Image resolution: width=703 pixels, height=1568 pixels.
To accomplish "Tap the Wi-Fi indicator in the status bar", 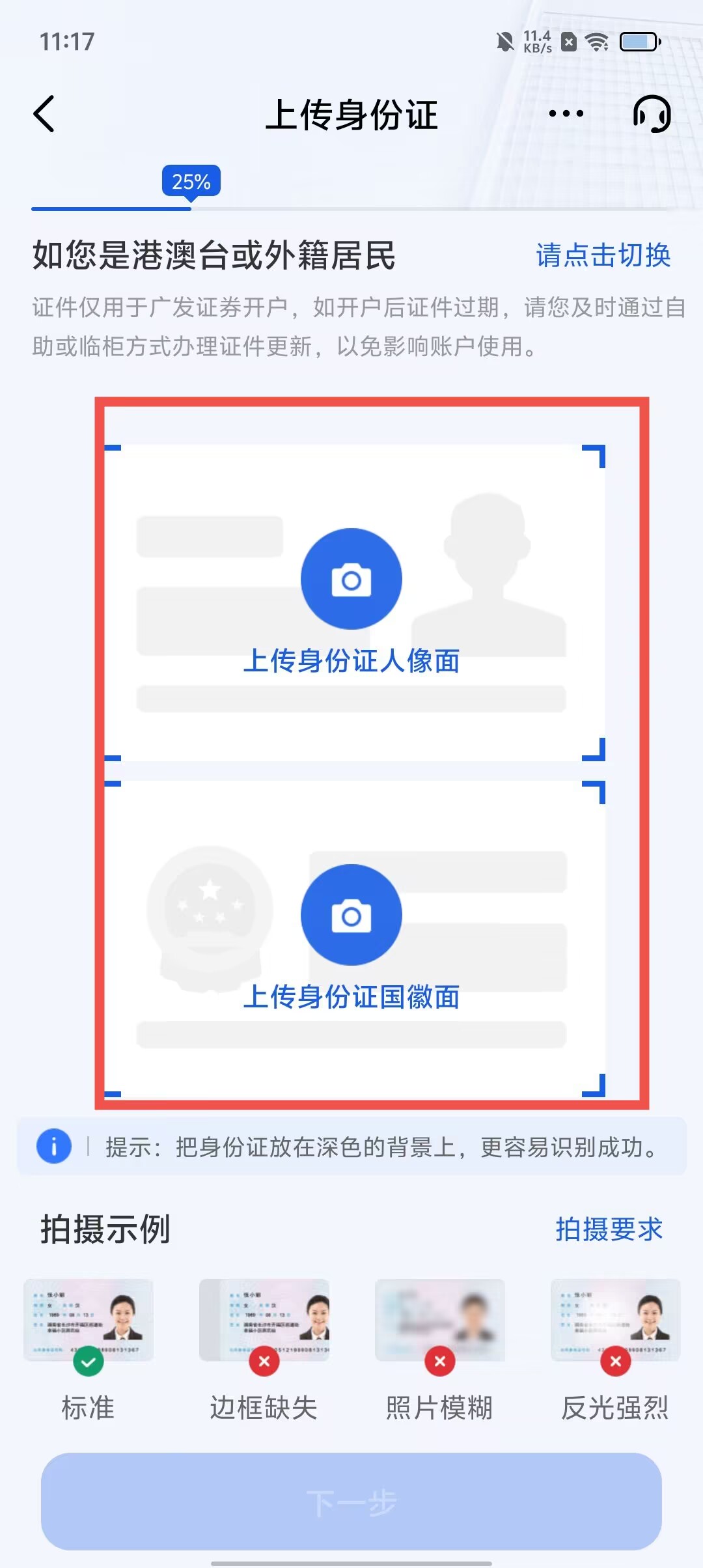I will (x=597, y=42).
